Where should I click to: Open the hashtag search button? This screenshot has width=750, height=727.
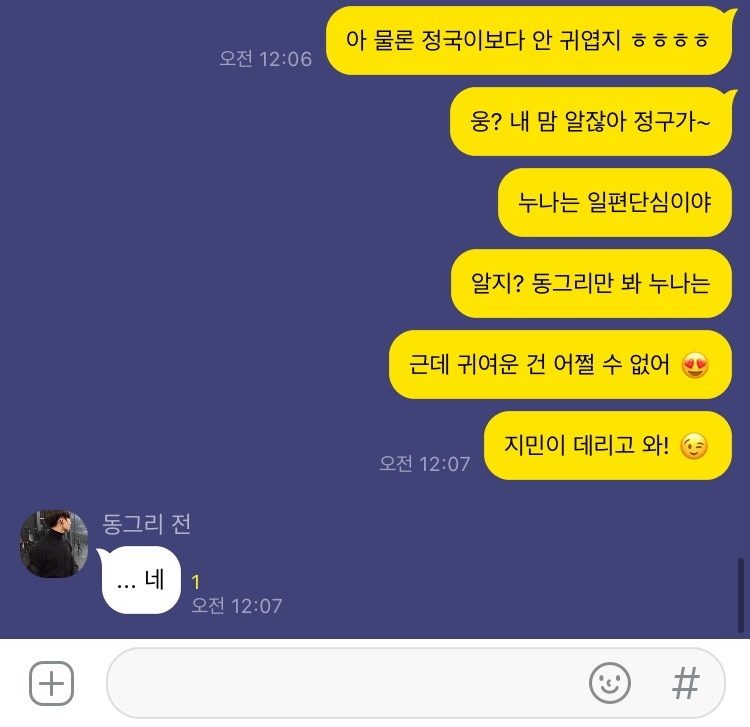685,684
